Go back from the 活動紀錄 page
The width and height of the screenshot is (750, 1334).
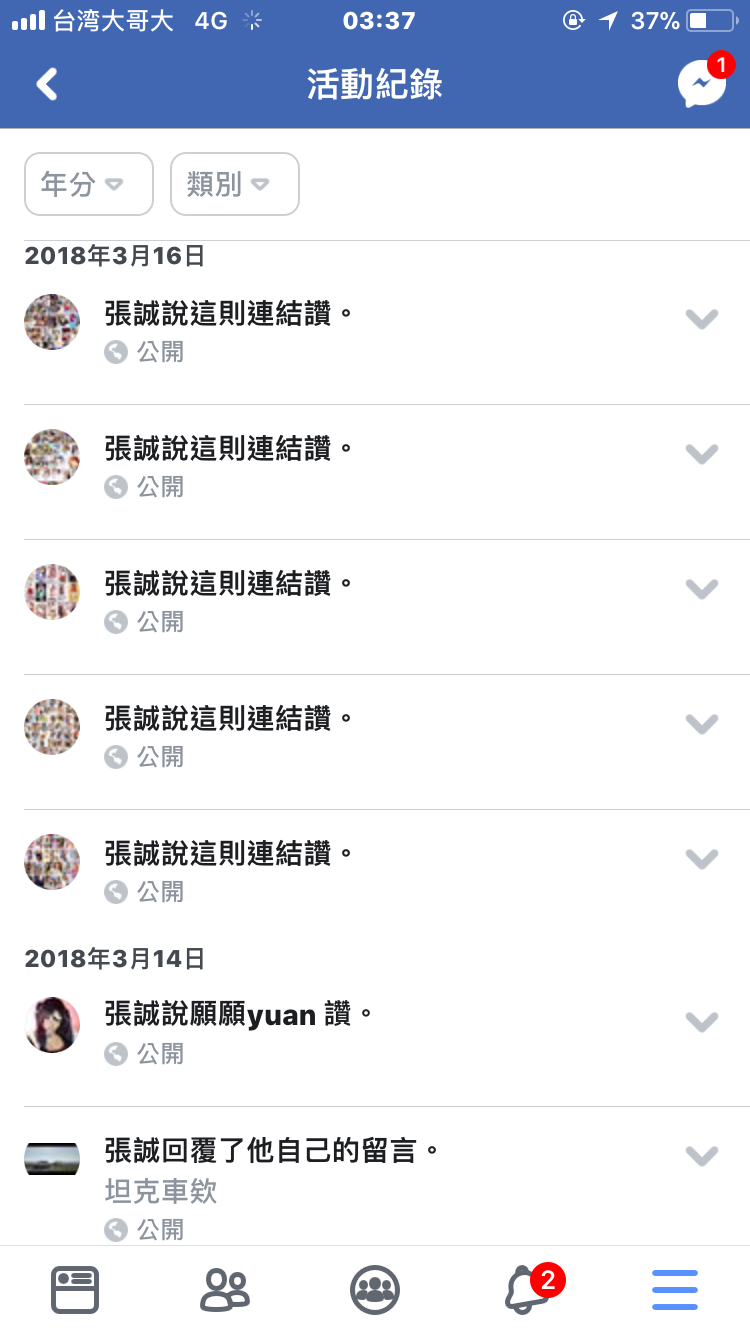47,85
